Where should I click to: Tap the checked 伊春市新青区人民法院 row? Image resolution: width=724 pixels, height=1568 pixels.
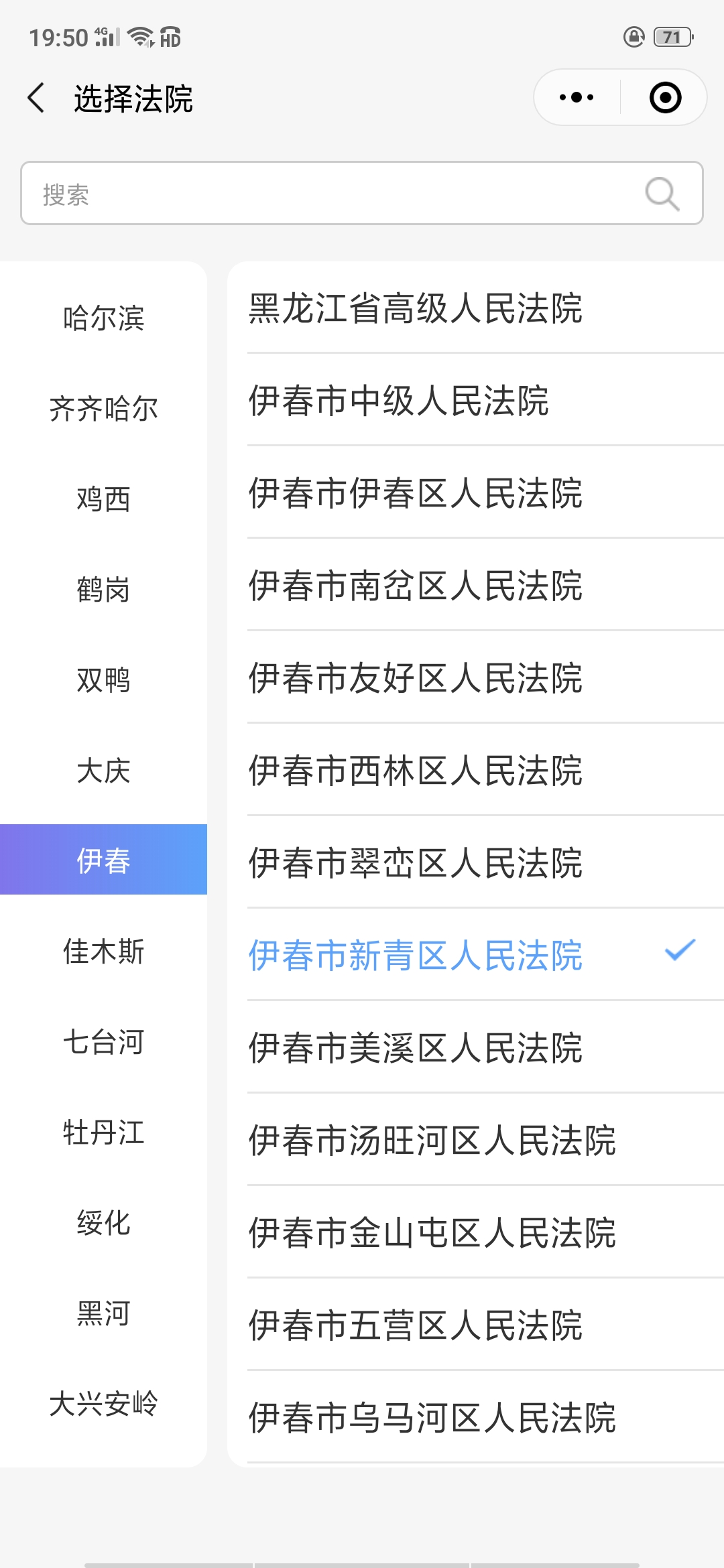point(475,955)
